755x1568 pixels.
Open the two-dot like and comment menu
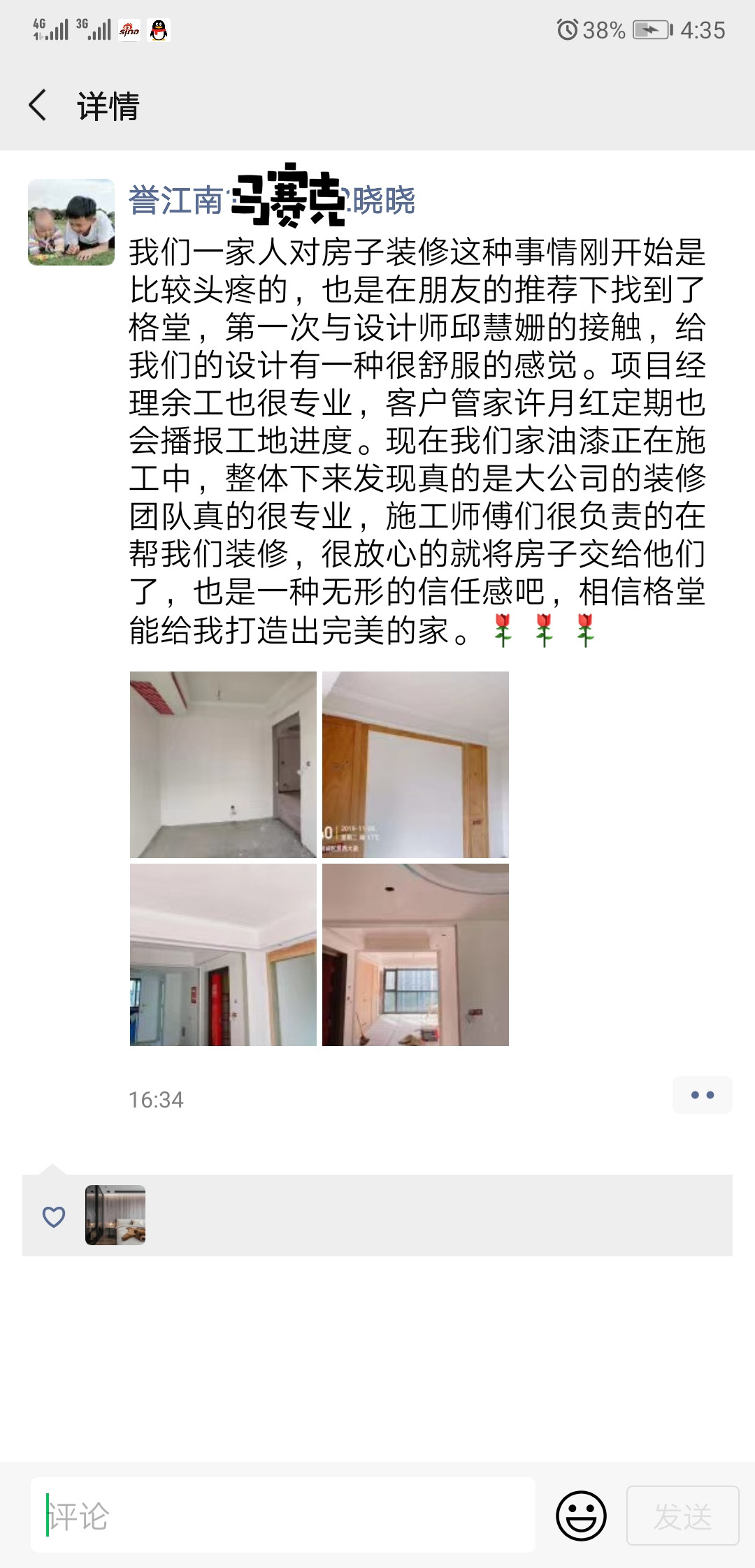click(702, 1095)
